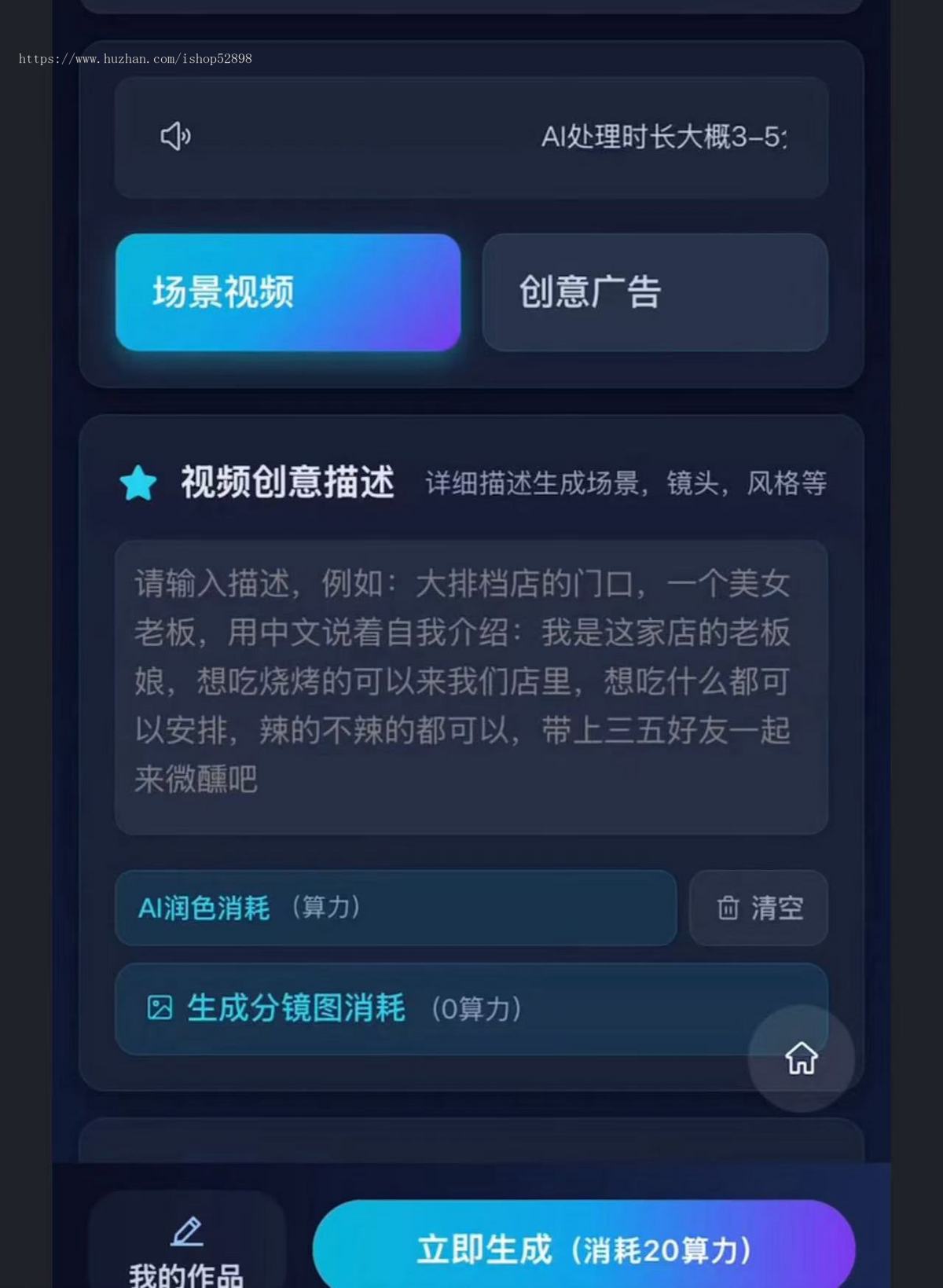
Task: Expand the AI润色消耗 (算力) option
Action: pyautogui.click(x=397, y=908)
